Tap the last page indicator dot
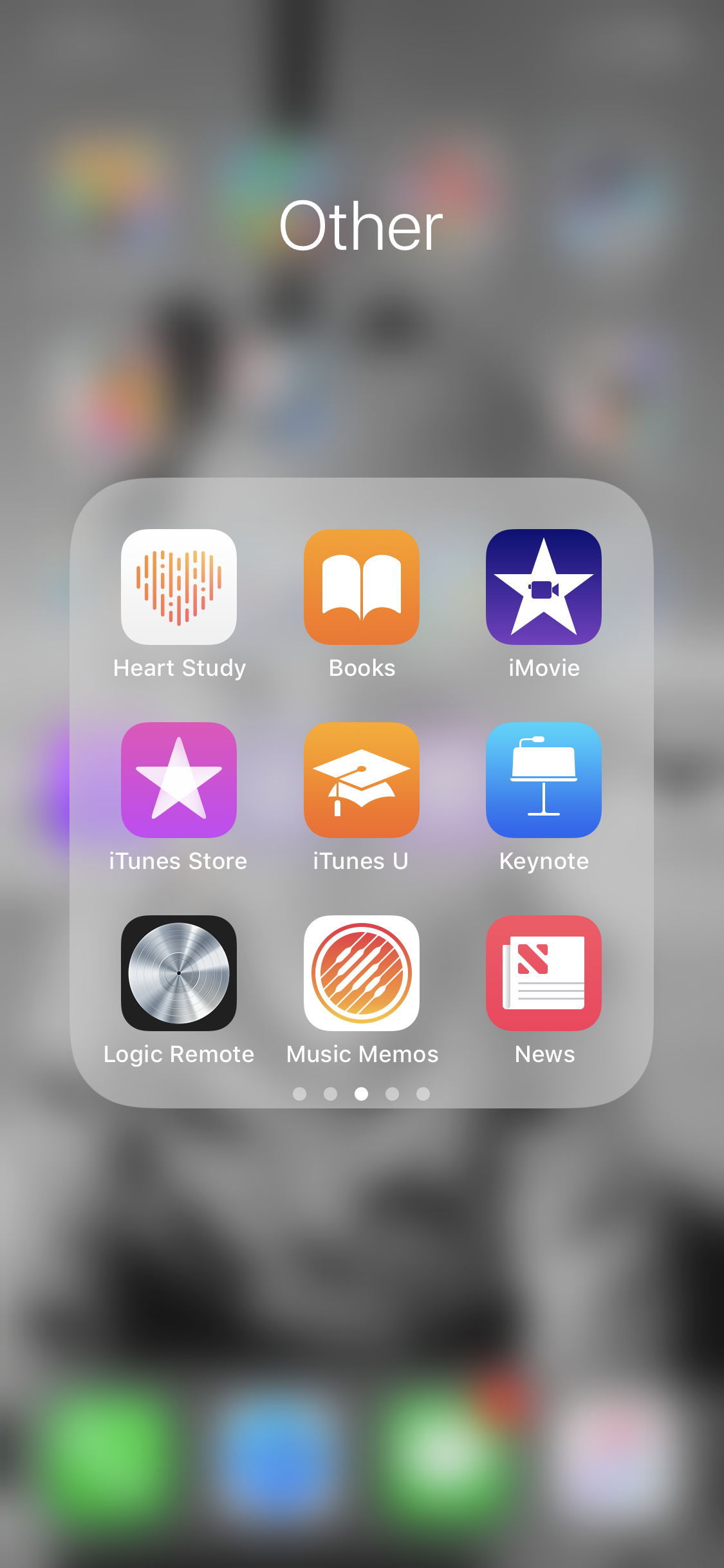724x1568 pixels. pyautogui.click(x=423, y=1094)
